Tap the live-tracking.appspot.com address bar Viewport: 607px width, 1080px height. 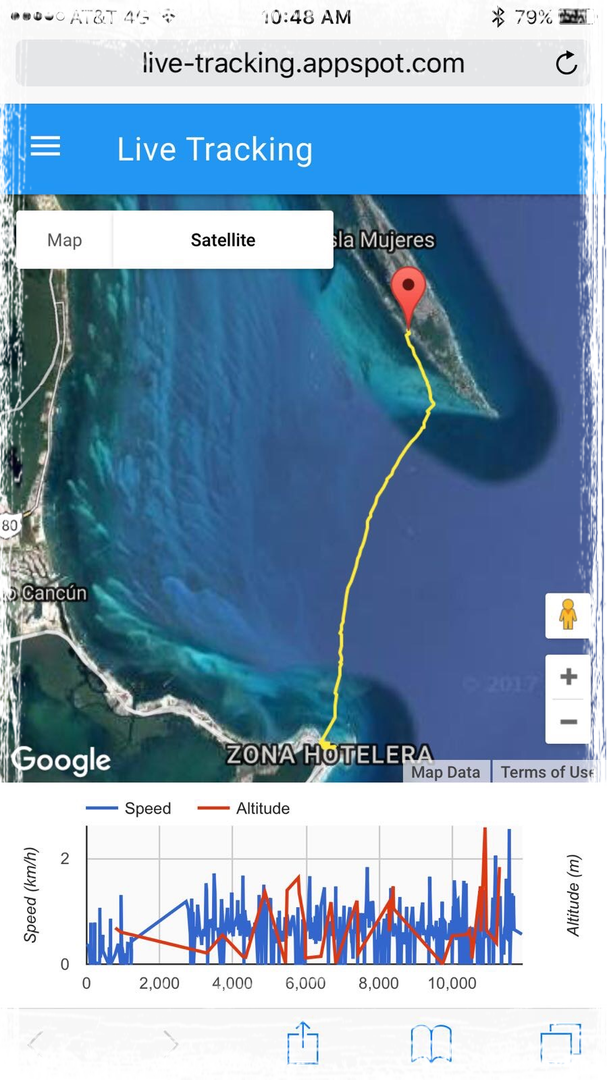(x=303, y=64)
